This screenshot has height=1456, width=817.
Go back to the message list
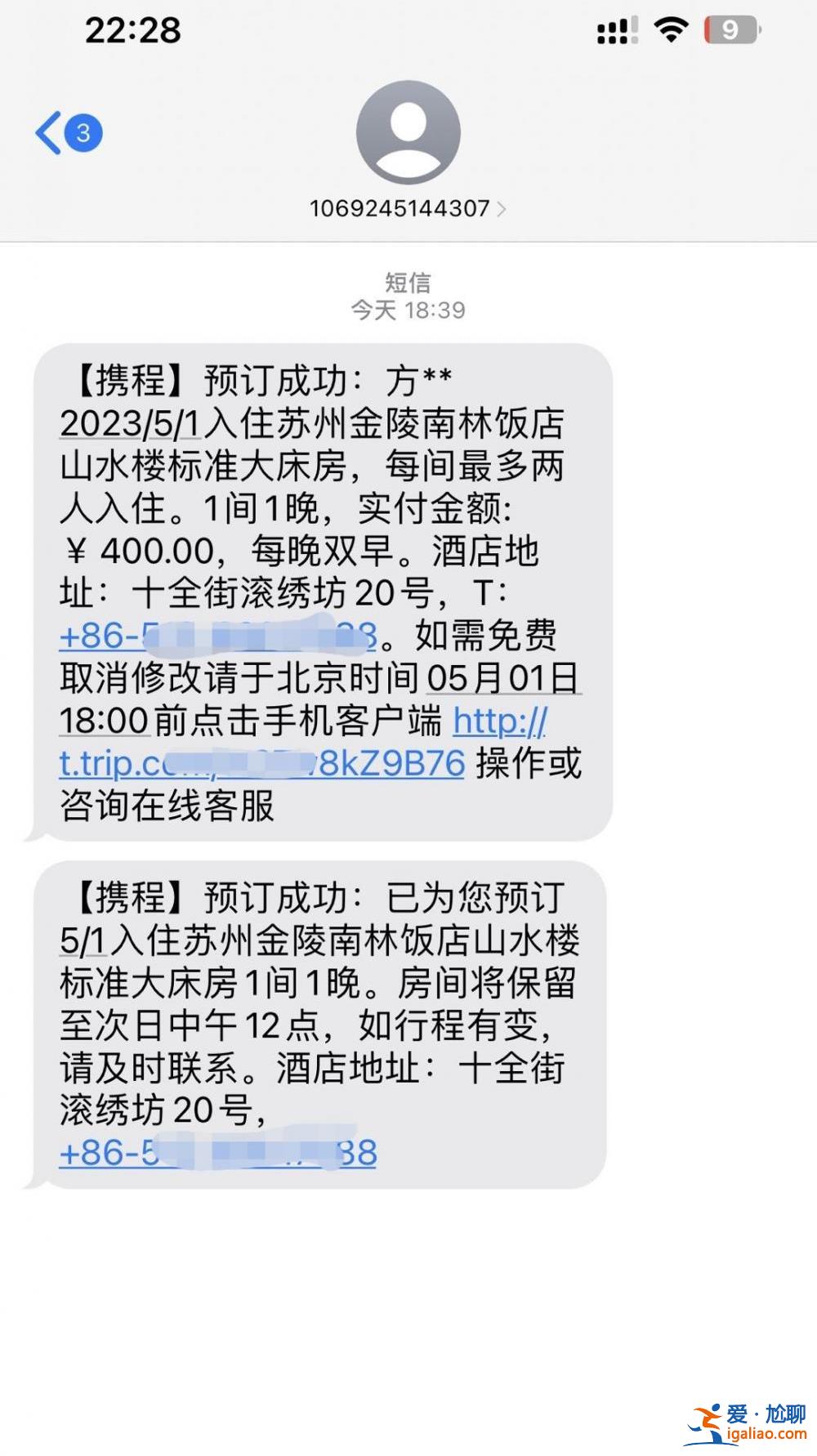[x=69, y=132]
